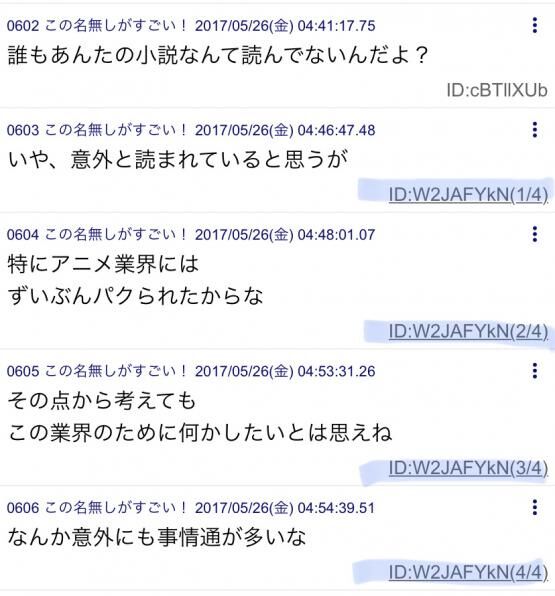This screenshot has width=555, height=596.
Task: Open overflow menu for post 0602
Action: click(535, 25)
